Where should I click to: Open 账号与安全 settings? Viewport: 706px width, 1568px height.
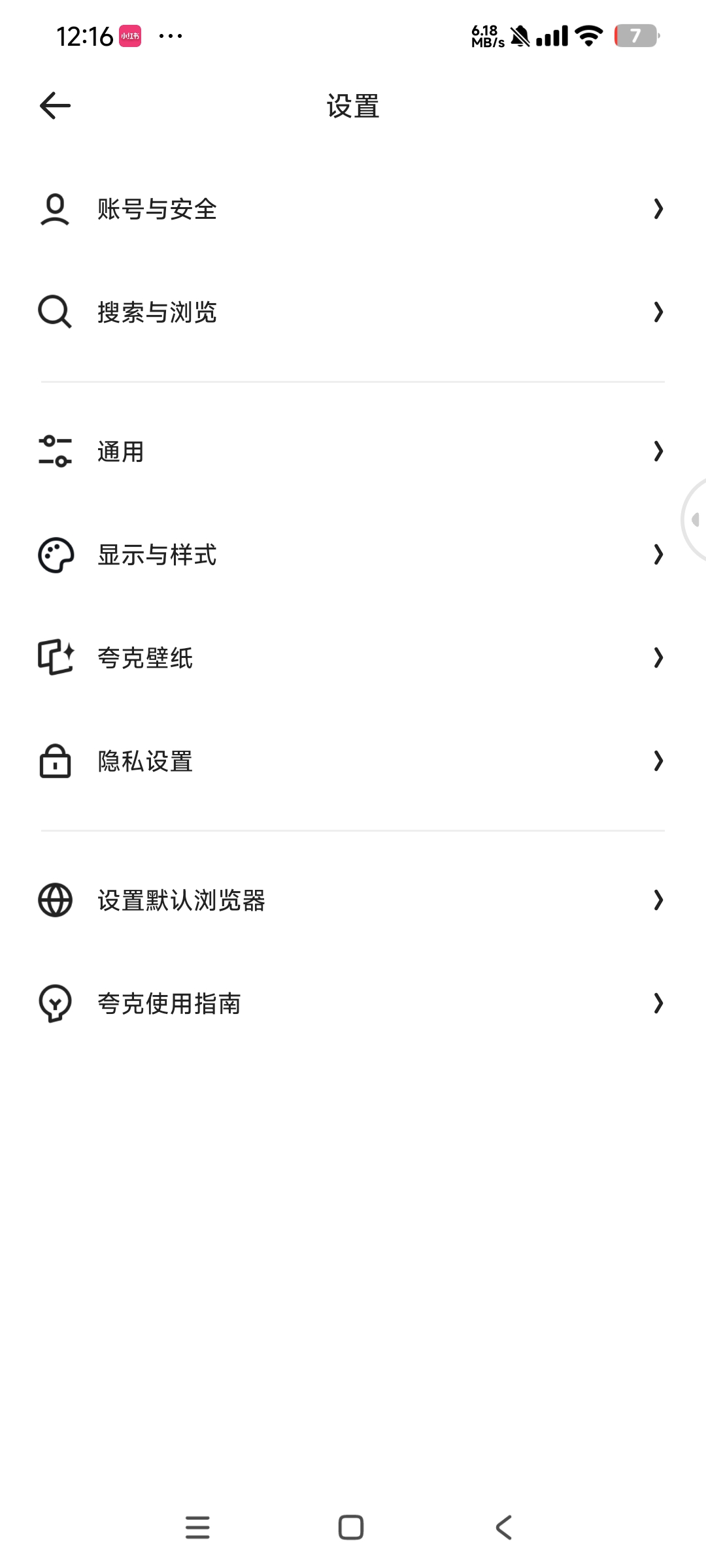[x=353, y=209]
